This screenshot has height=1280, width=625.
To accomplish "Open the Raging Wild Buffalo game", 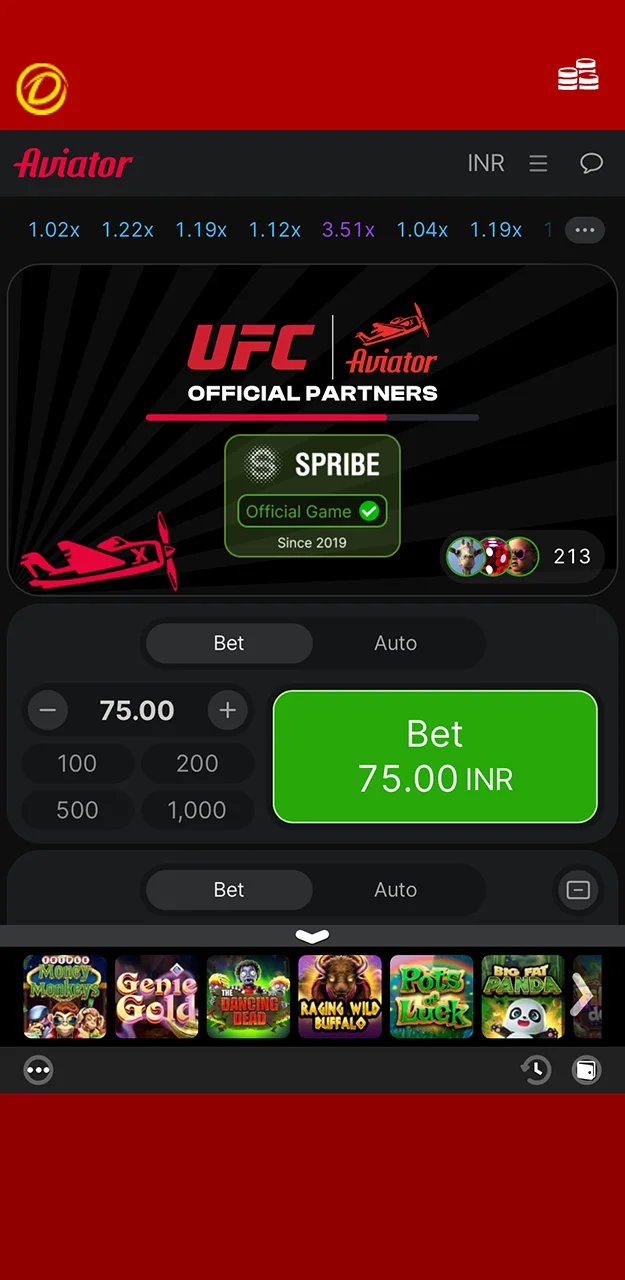I will 340,996.
